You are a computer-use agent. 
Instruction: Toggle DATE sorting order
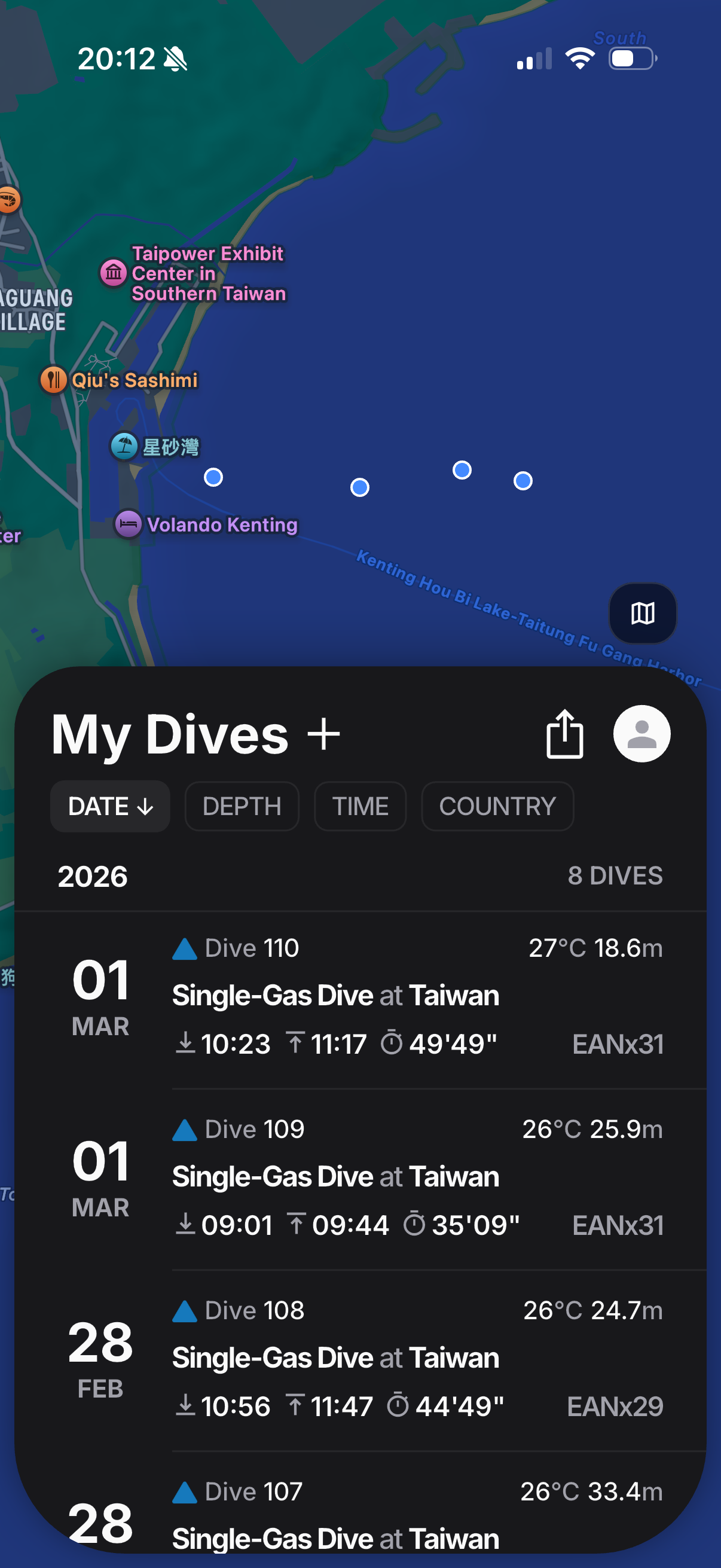point(109,806)
